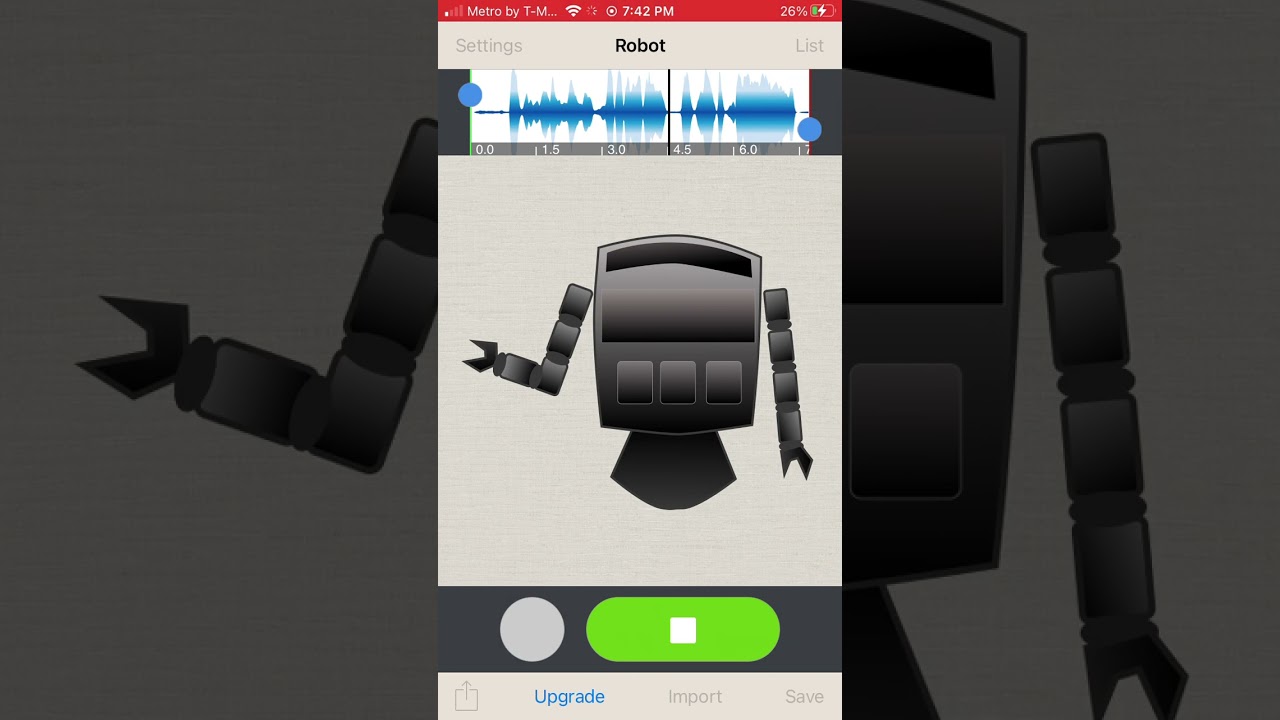
Task: Save the current recording
Action: (804, 697)
